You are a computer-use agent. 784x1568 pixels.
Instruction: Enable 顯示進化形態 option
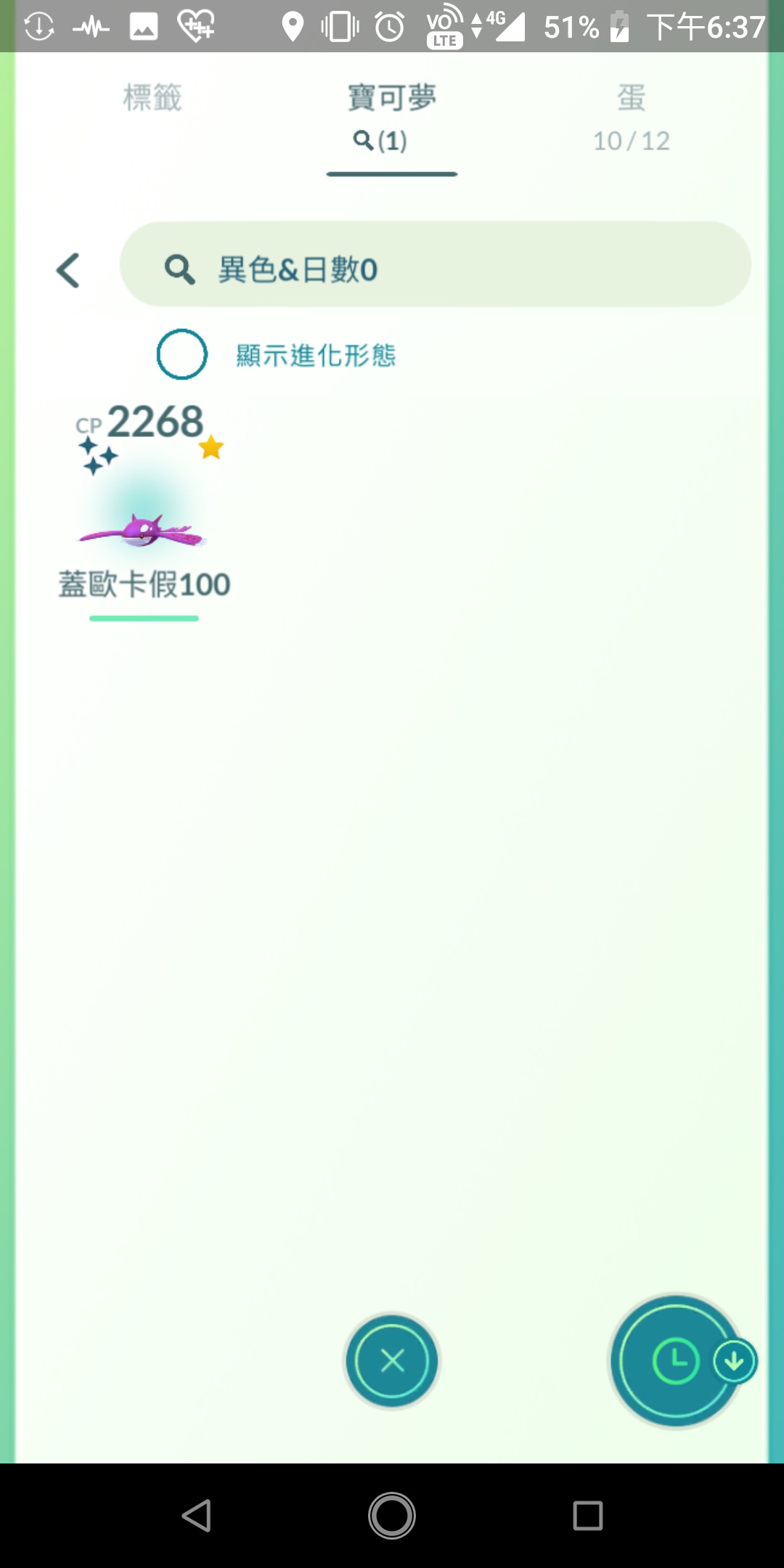click(182, 354)
